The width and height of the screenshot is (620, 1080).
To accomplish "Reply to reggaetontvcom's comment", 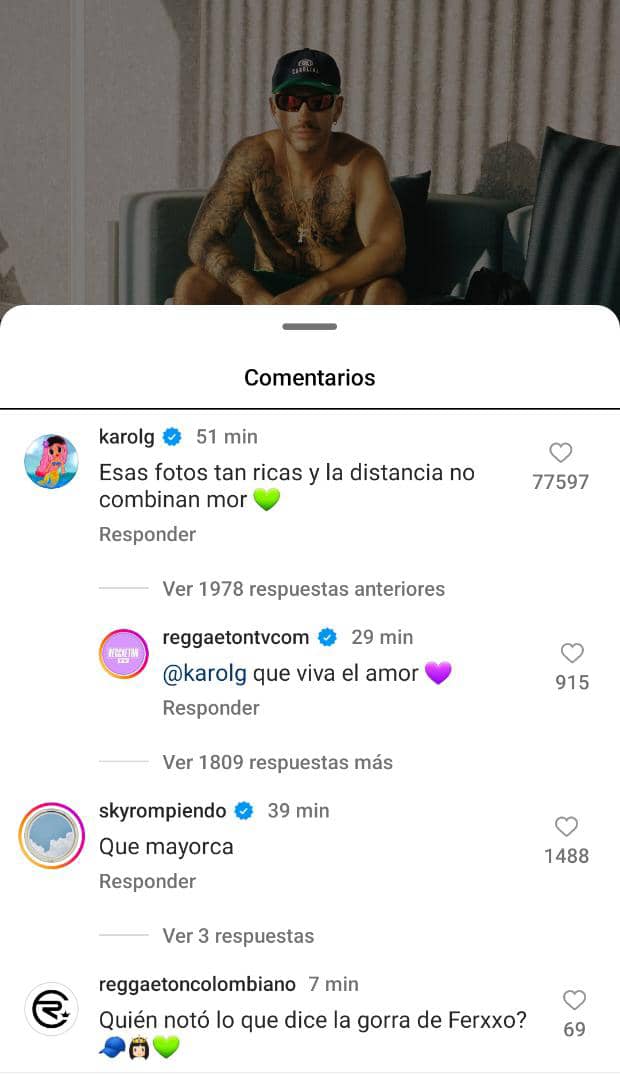I will 211,708.
